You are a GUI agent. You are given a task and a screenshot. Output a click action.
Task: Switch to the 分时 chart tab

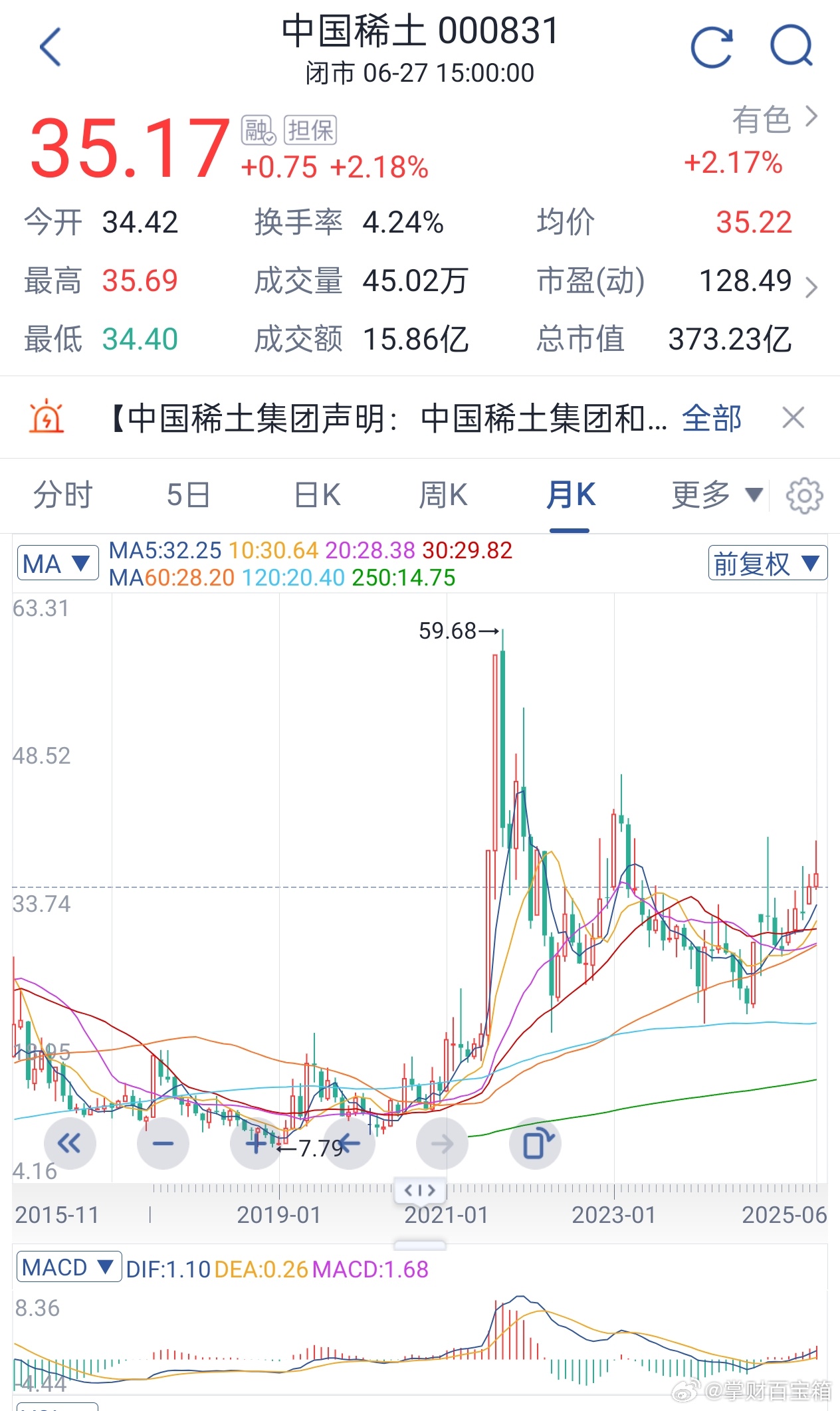coord(63,495)
